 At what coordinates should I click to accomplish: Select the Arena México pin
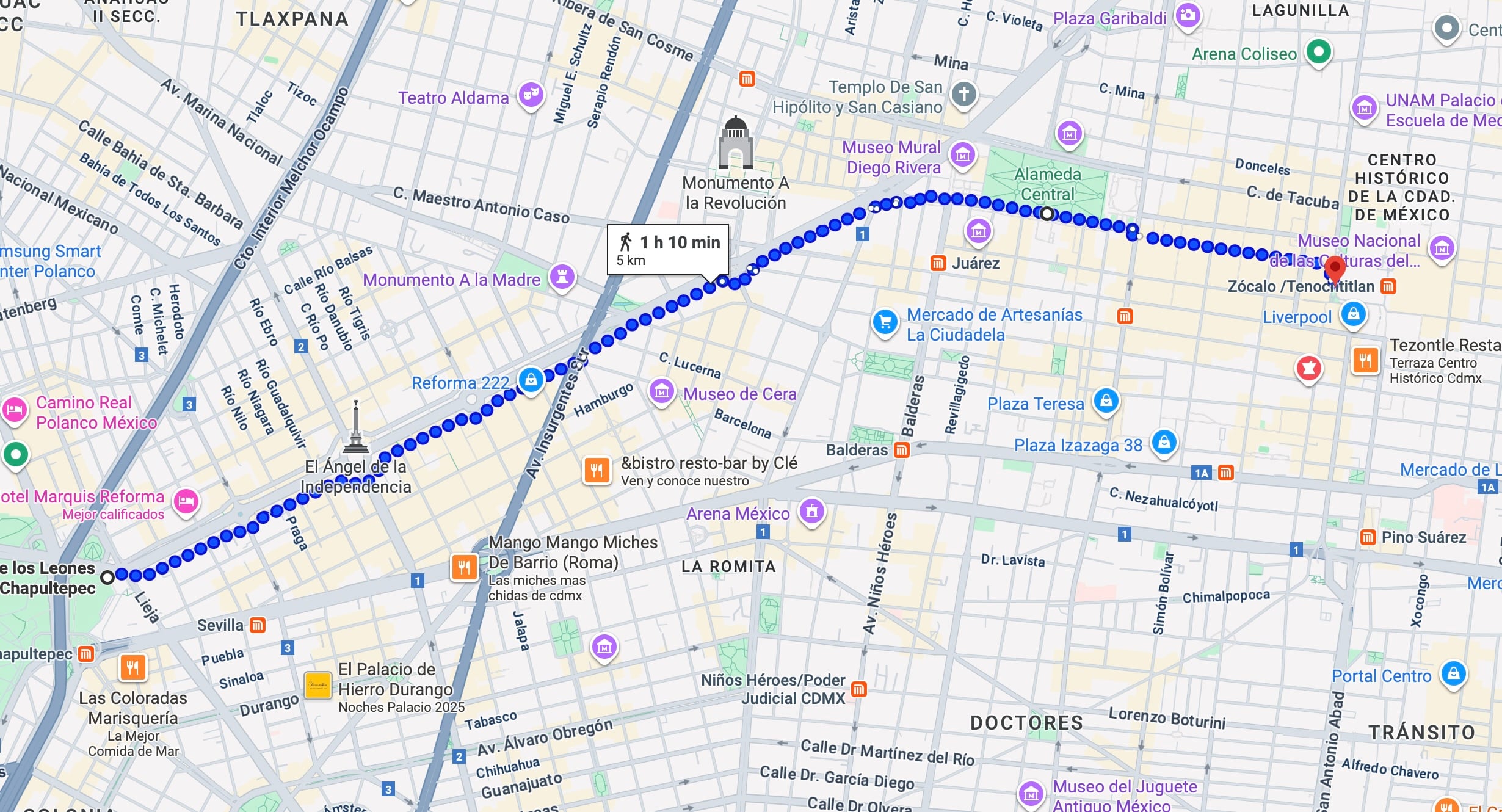click(811, 511)
